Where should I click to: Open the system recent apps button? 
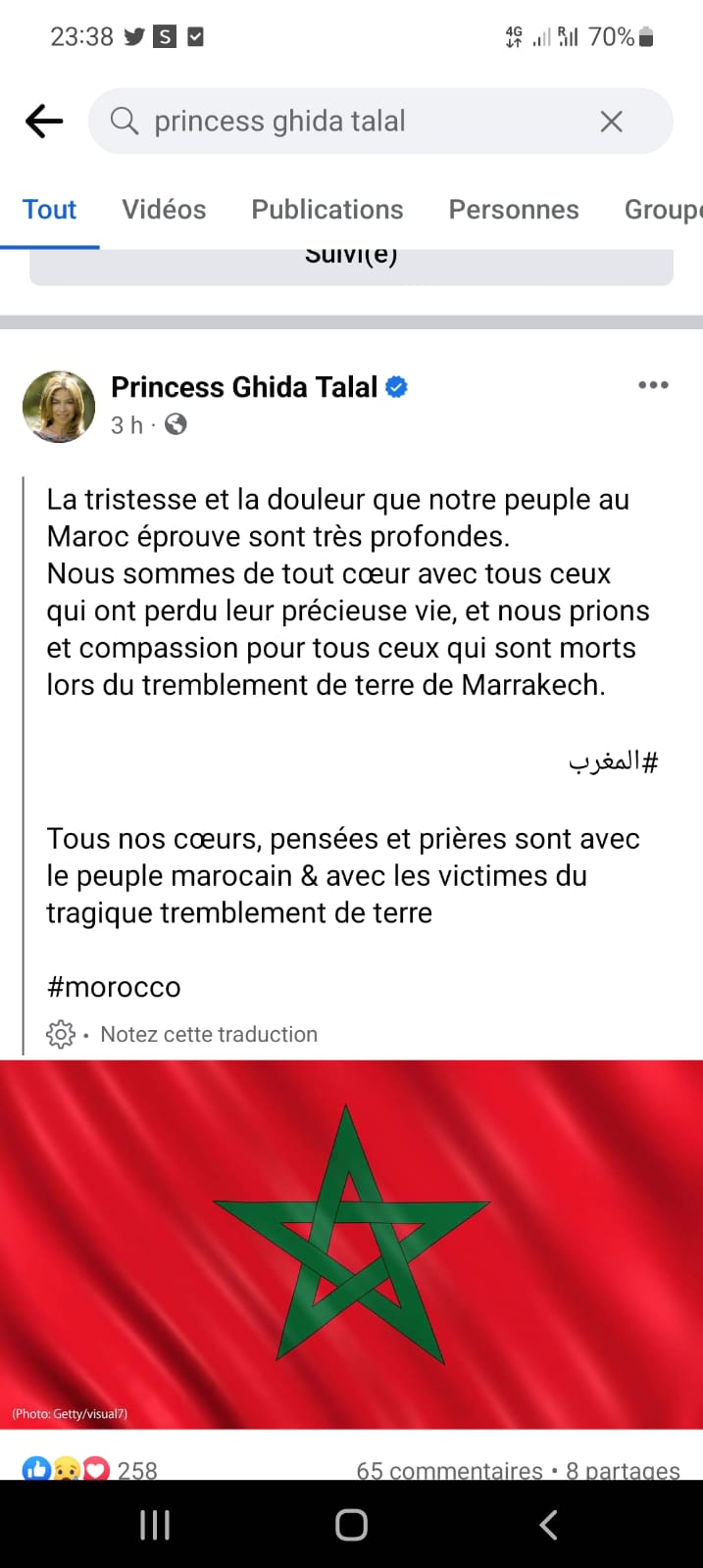click(155, 1525)
